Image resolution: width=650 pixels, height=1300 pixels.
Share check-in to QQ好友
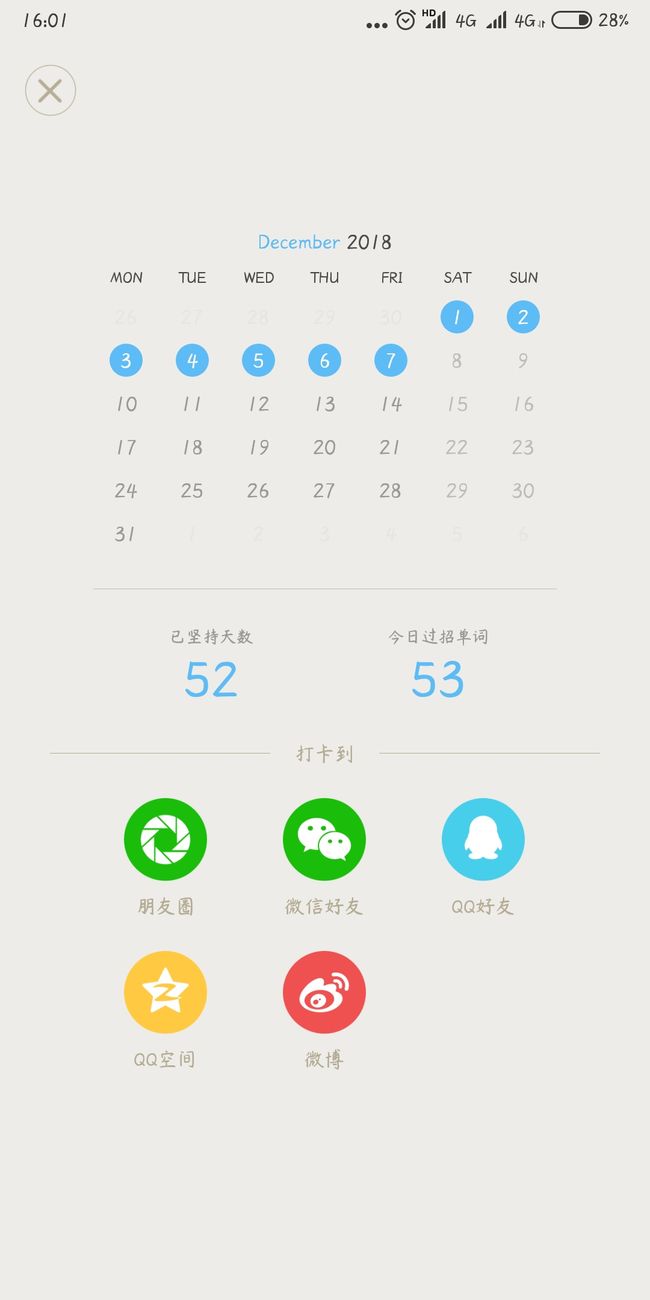coord(483,839)
